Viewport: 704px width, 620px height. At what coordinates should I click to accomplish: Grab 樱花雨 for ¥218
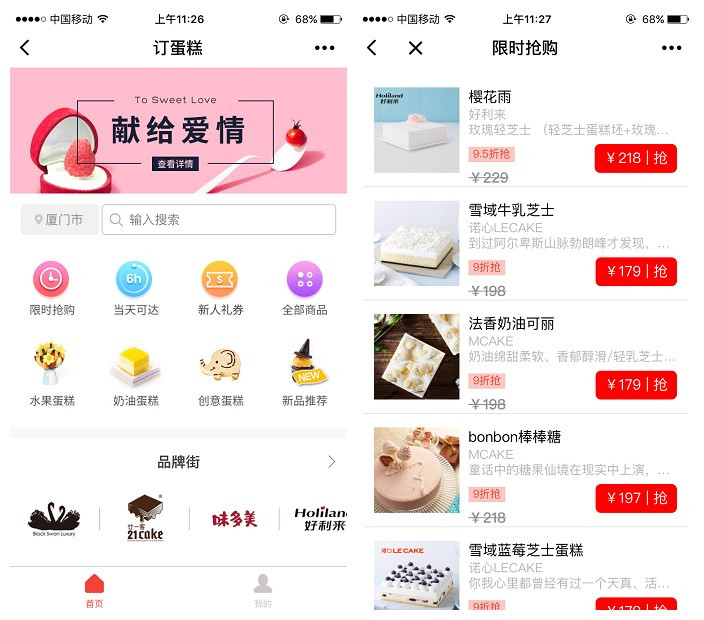(635, 158)
